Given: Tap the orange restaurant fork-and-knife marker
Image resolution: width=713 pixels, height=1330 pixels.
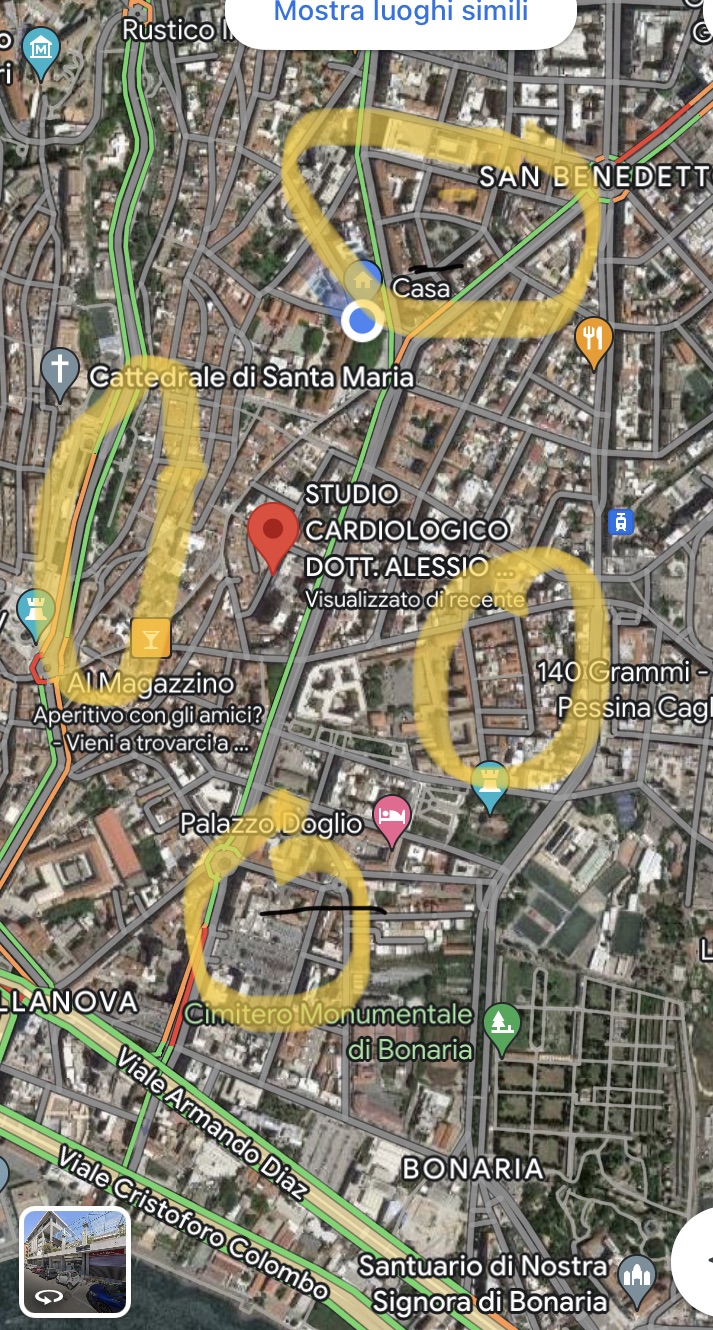Looking at the screenshot, I should (x=594, y=340).
